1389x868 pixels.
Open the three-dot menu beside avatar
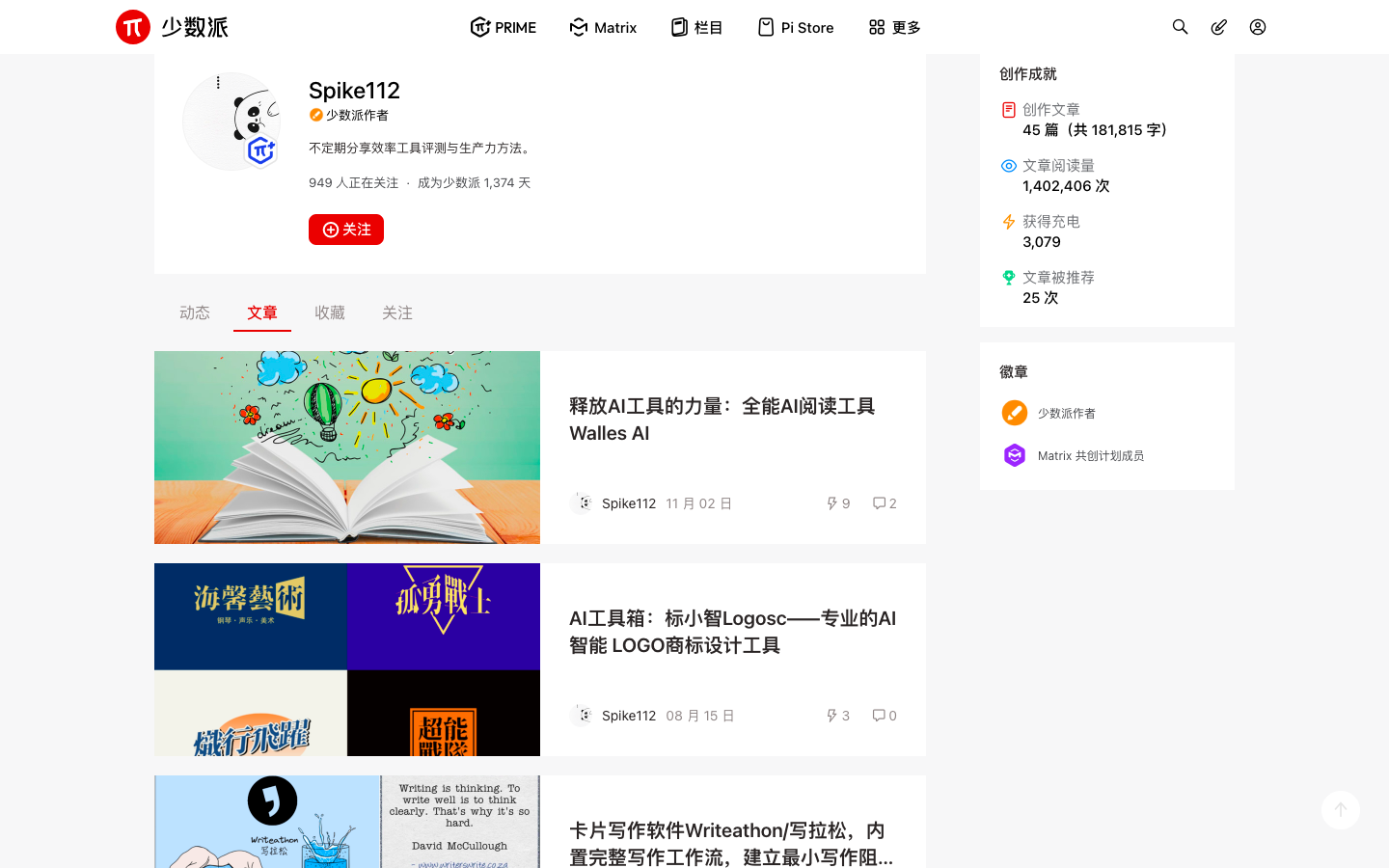click(x=218, y=83)
